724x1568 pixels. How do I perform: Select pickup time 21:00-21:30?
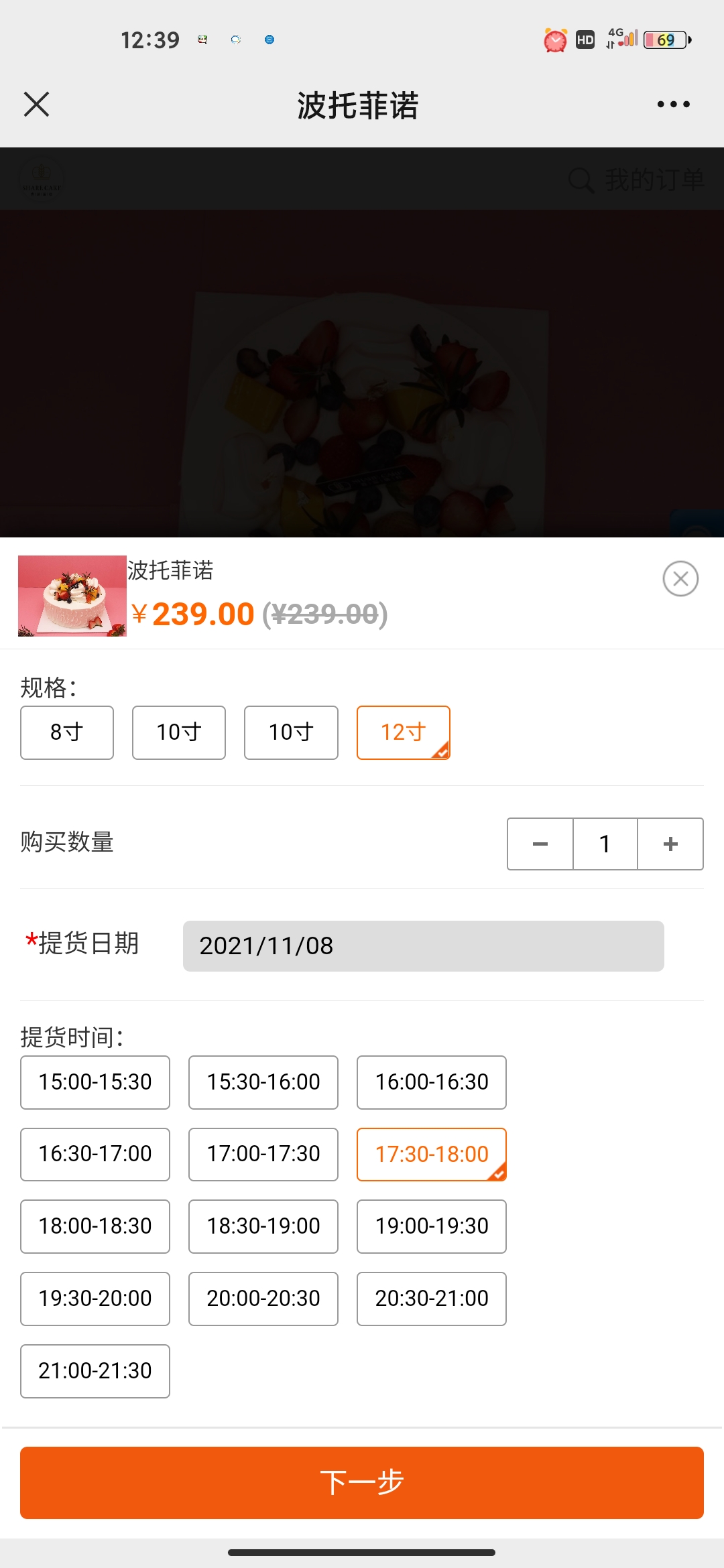coord(95,1371)
